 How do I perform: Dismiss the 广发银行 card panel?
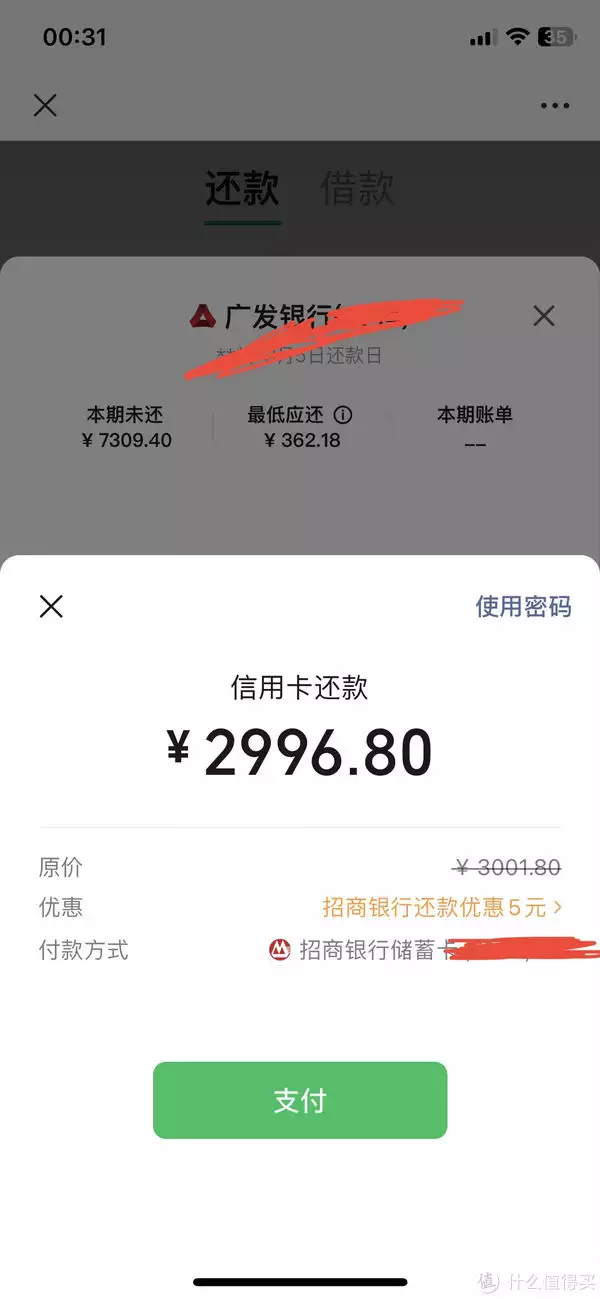(543, 317)
